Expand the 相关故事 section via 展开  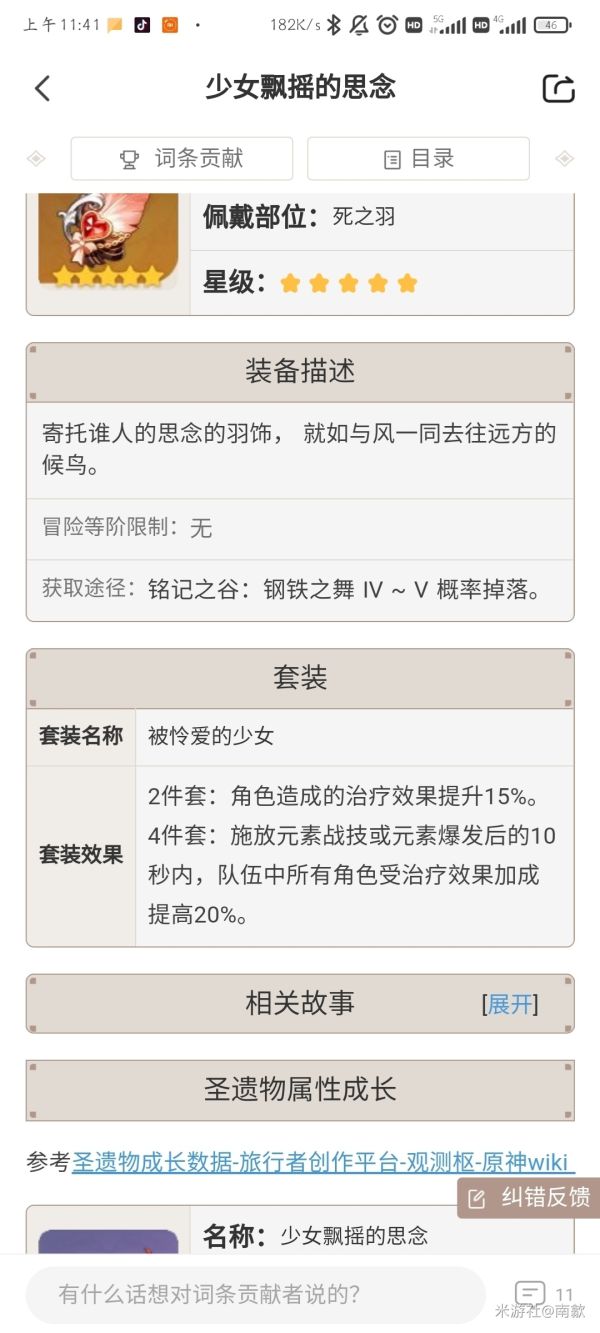coord(509,1004)
